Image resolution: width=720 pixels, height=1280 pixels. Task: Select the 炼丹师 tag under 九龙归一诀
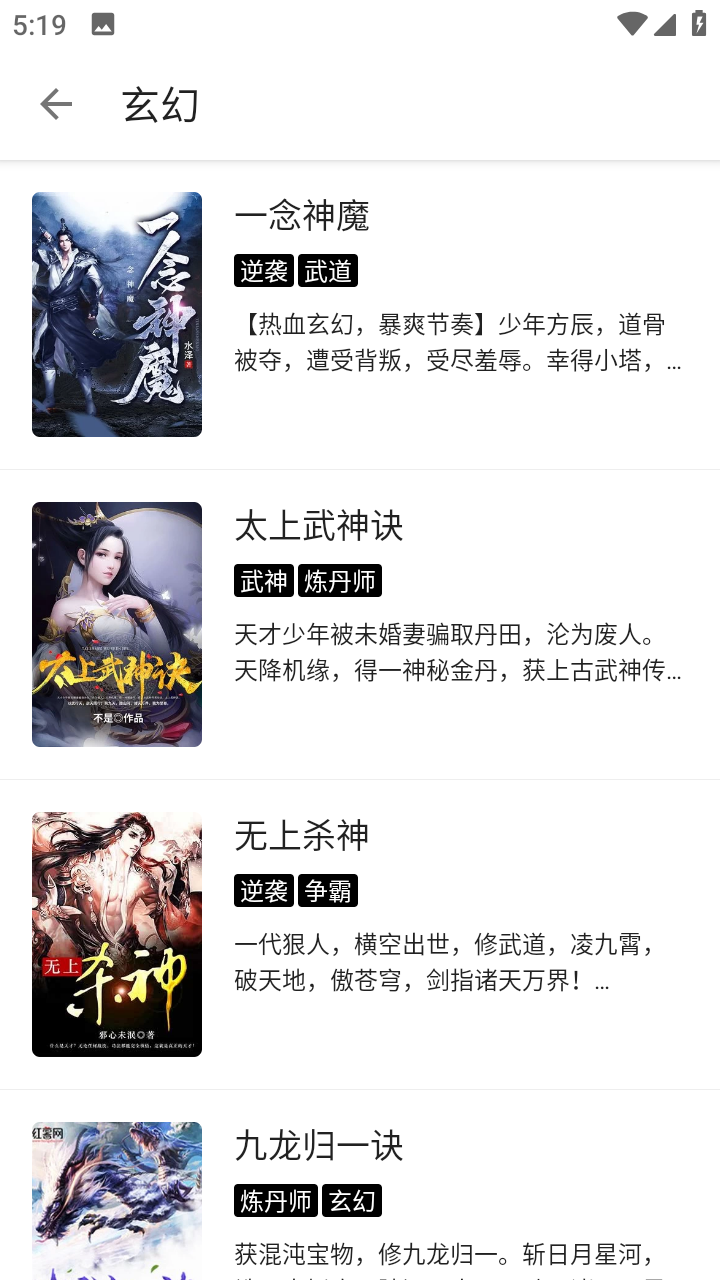(276, 1201)
